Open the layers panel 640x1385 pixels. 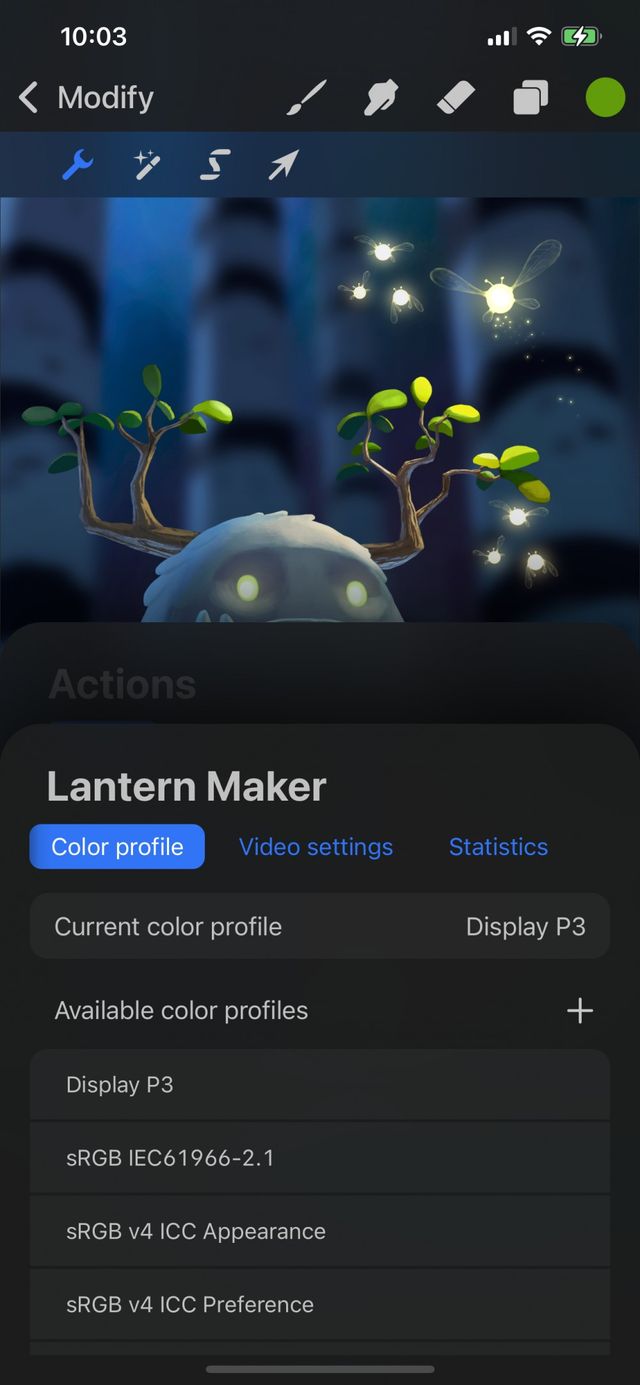[530, 98]
